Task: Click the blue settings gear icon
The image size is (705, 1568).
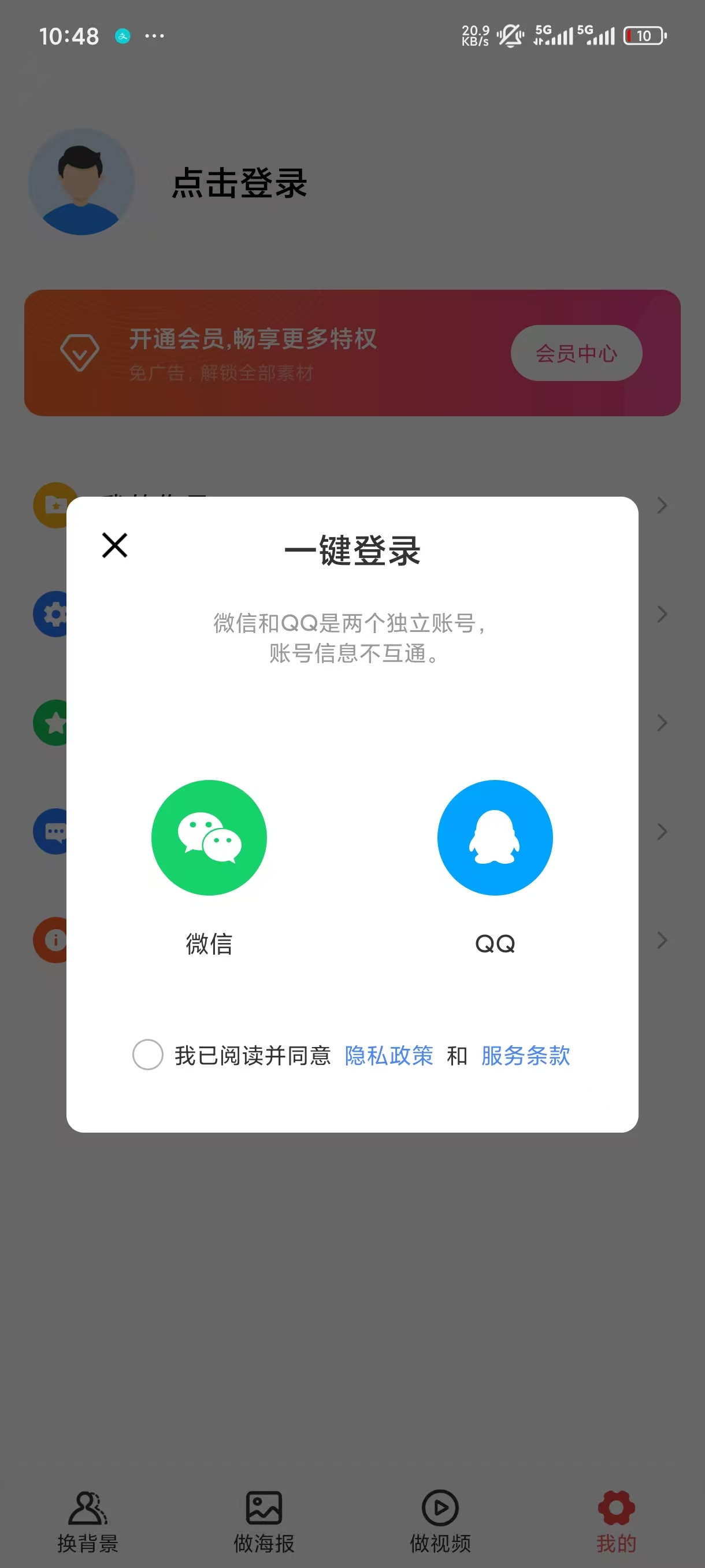Action: click(x=55, y=613)
